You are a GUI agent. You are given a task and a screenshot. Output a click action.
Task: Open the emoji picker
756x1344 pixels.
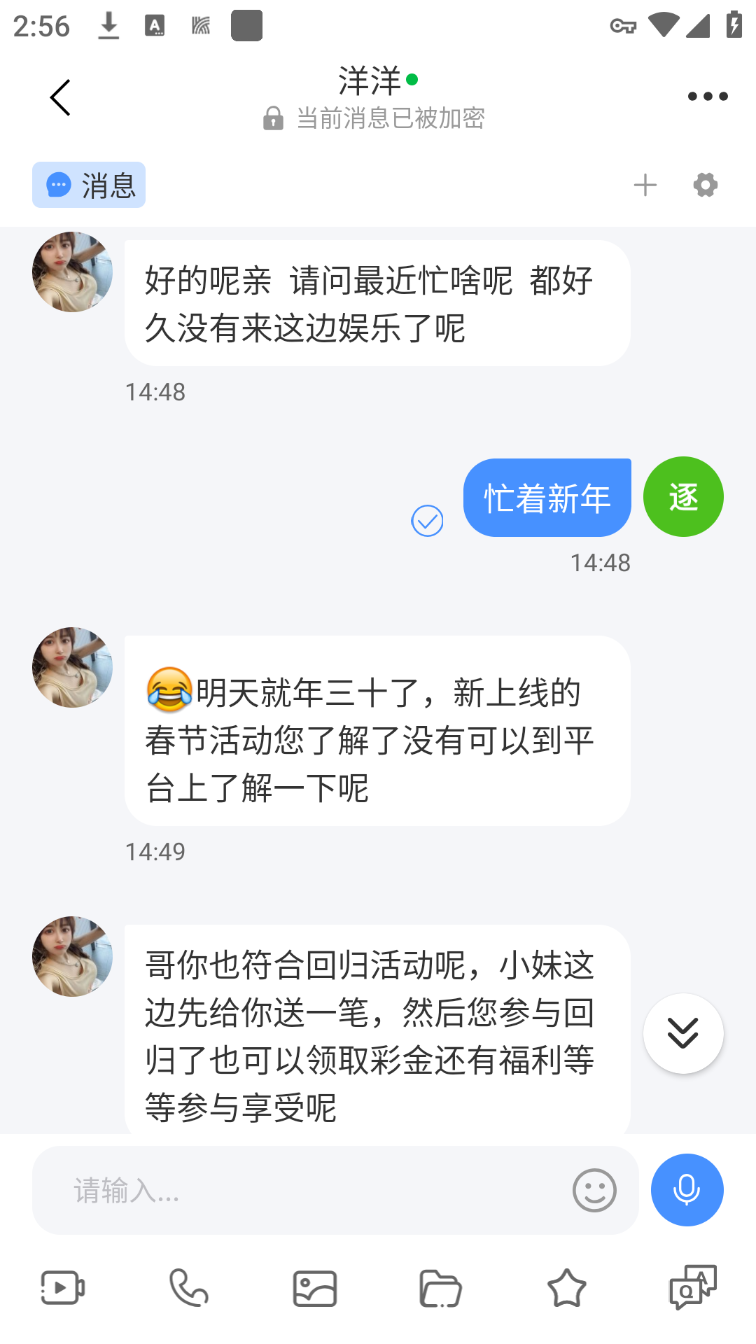pyautogui.click(x=594, y=1190)
